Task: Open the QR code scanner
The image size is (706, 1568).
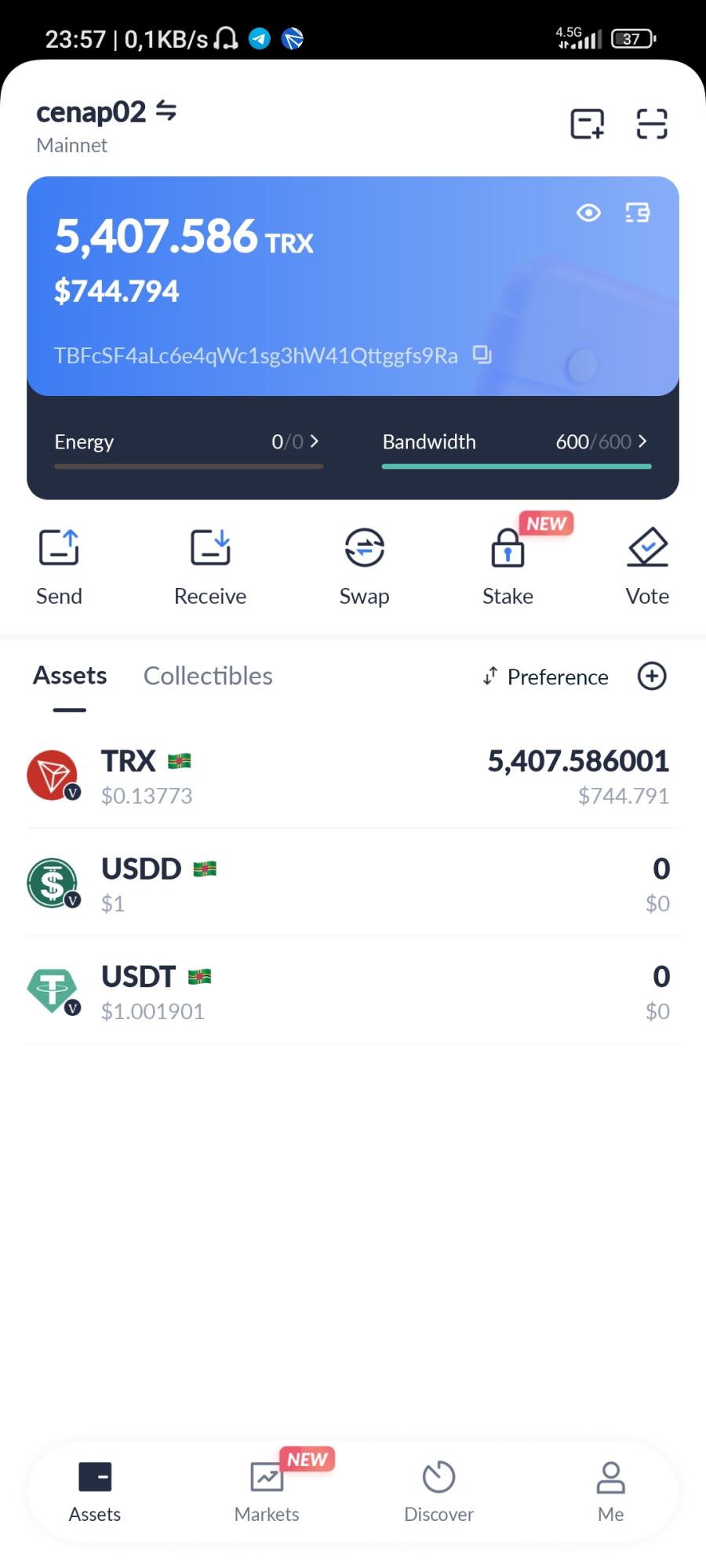Action: 650,123
